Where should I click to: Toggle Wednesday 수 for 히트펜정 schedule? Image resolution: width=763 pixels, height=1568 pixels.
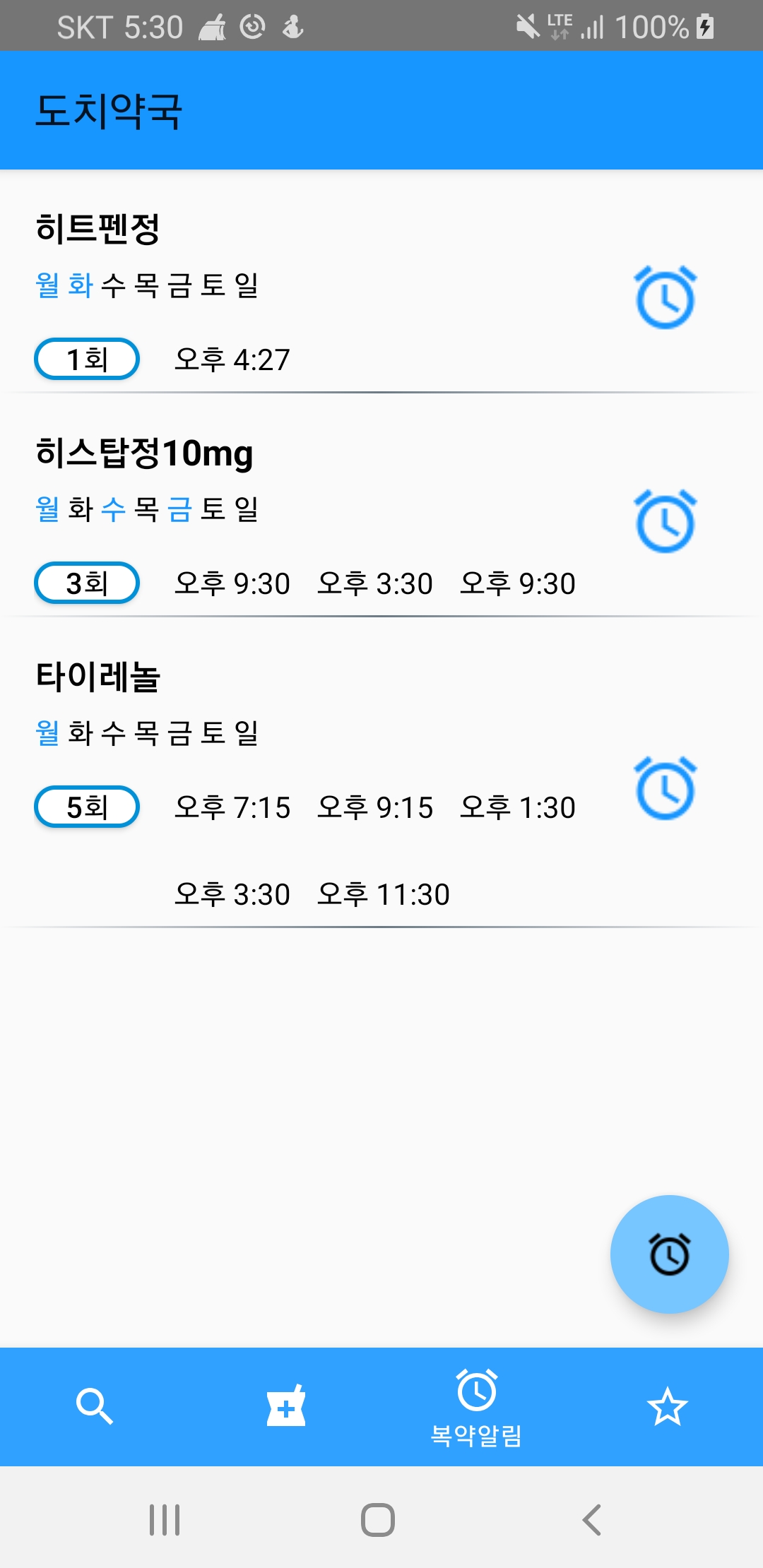pos(113,285)
